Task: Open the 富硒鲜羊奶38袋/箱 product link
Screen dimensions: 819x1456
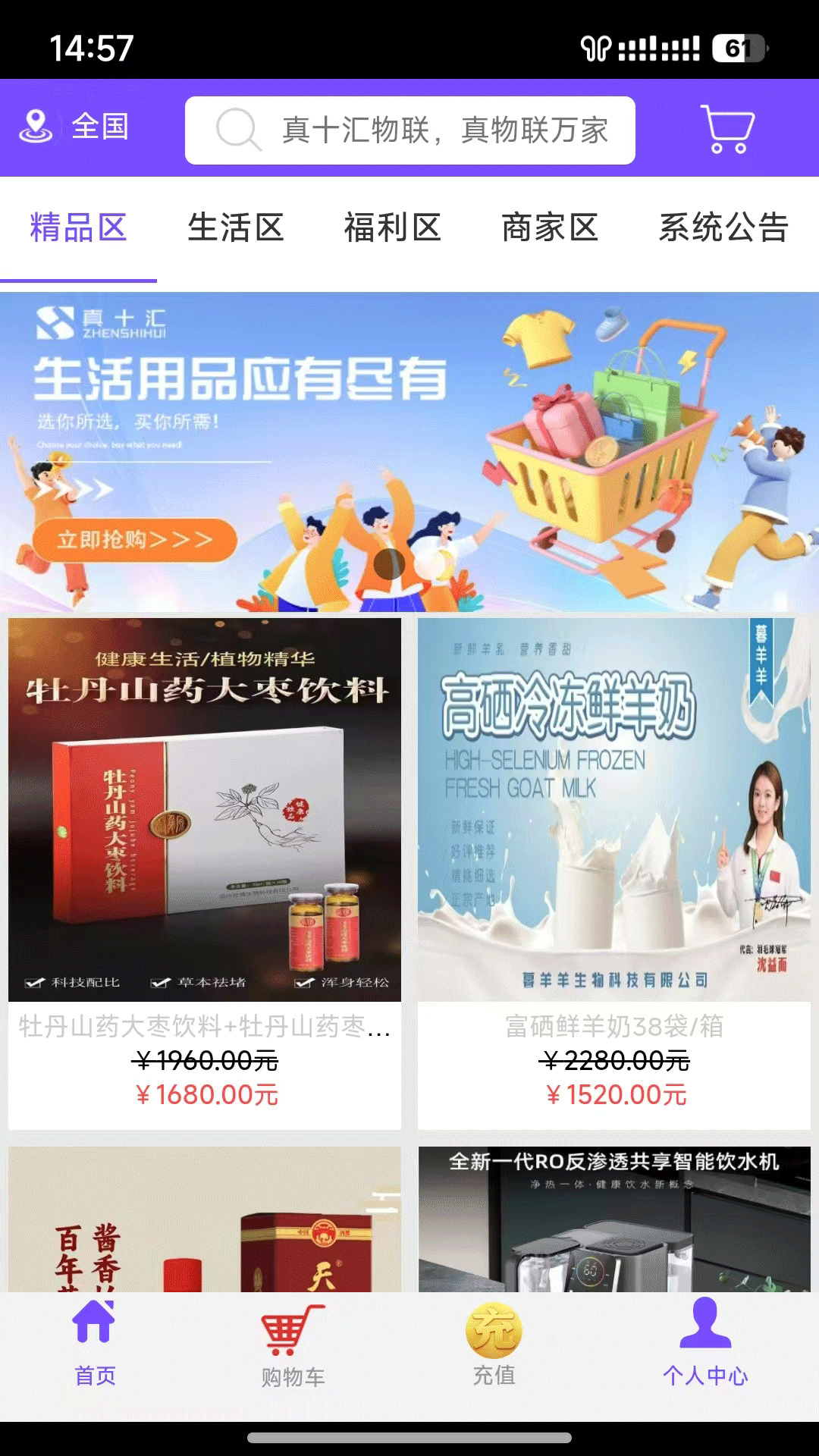Action: tap(611, 1026)
